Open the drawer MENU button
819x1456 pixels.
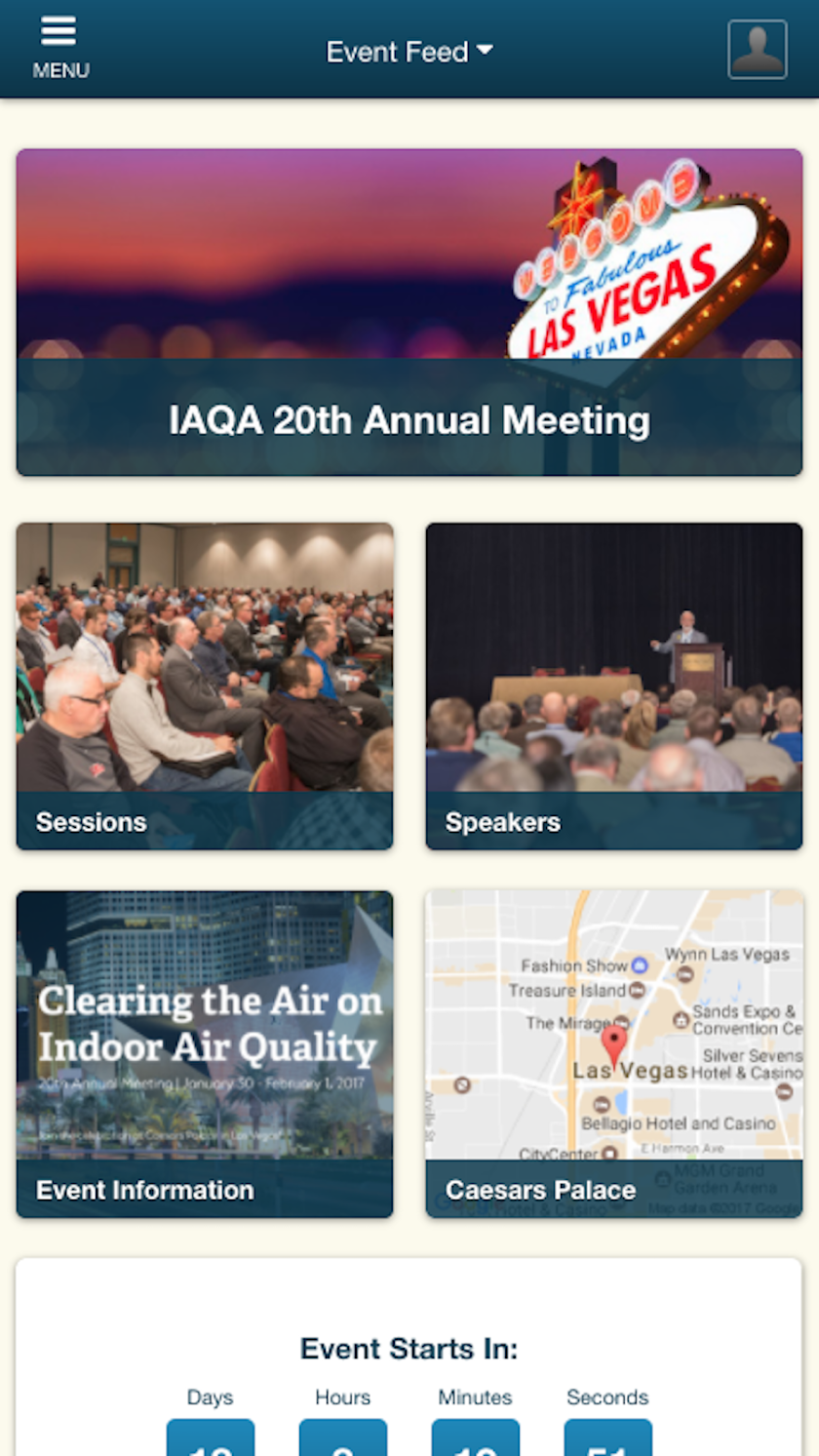pos(59,48)
